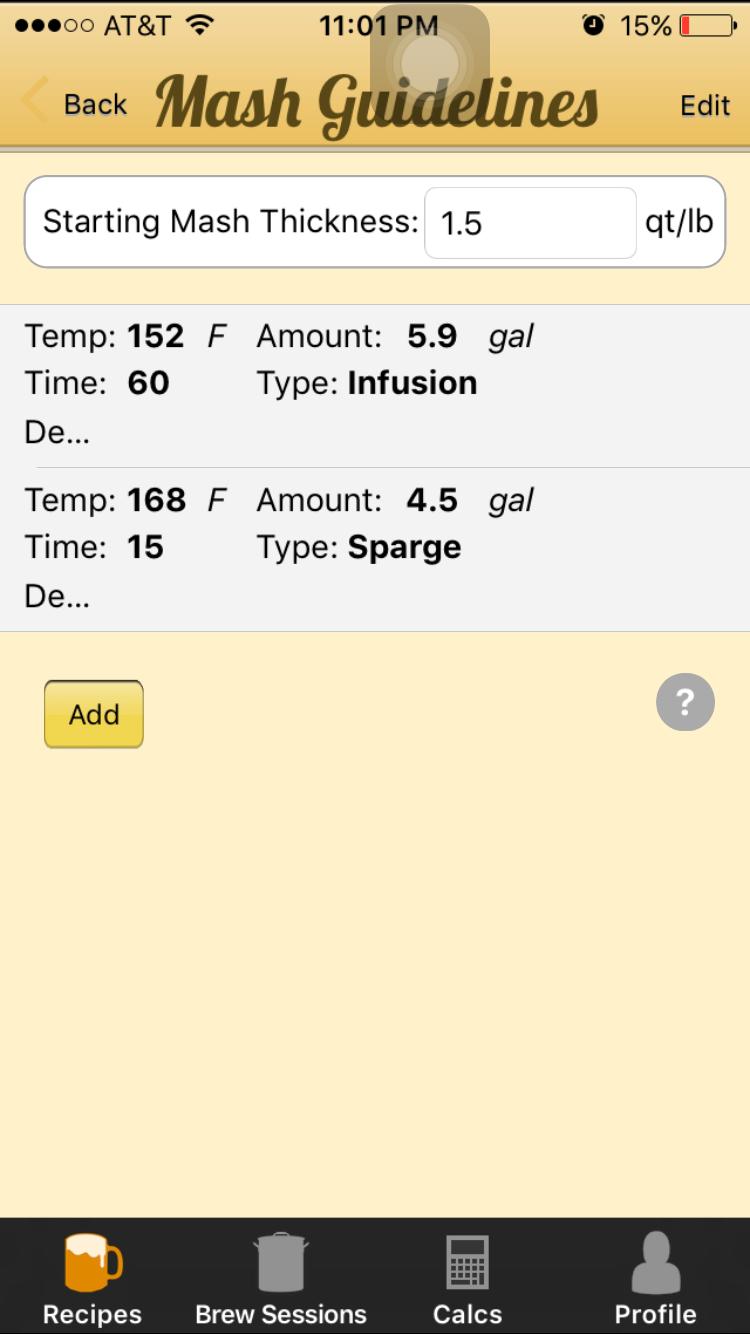Open the Sparge mash step
This screenshot has width=750, height=1334.
[x=375, y=549]
